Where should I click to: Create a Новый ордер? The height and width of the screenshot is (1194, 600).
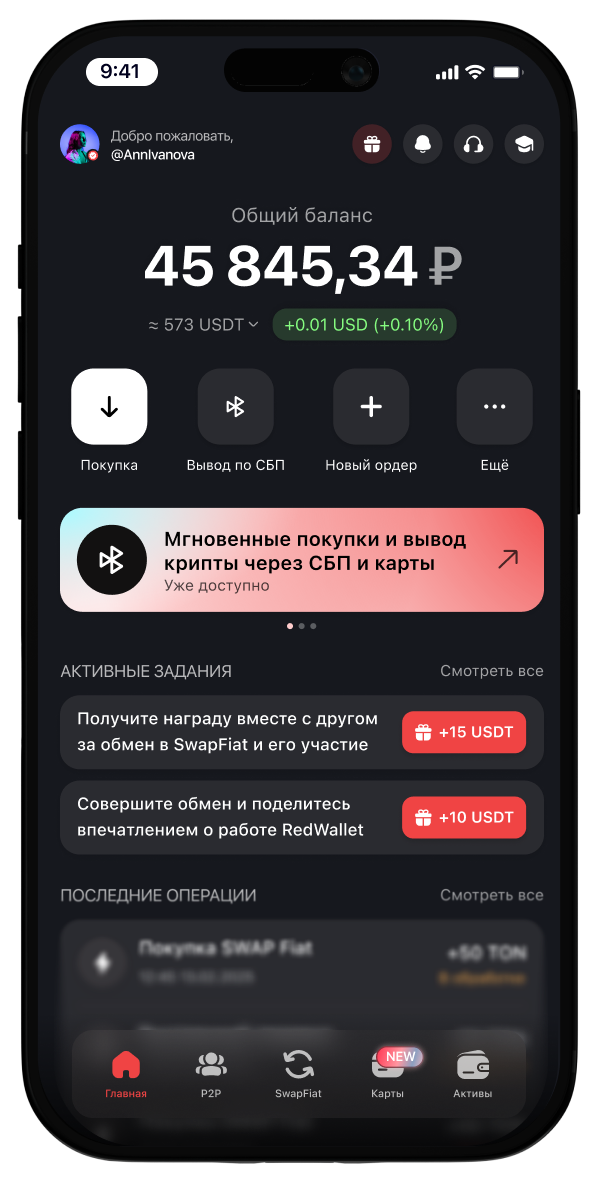click(371, 407)
